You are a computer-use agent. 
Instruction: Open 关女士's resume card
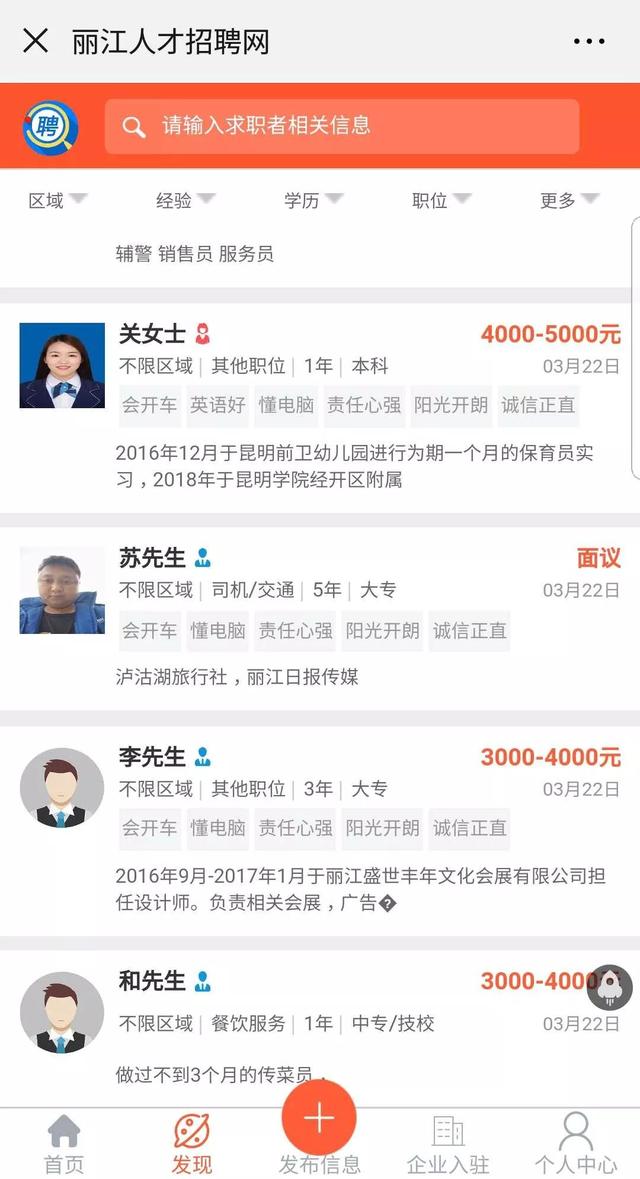tap(320, 408)
